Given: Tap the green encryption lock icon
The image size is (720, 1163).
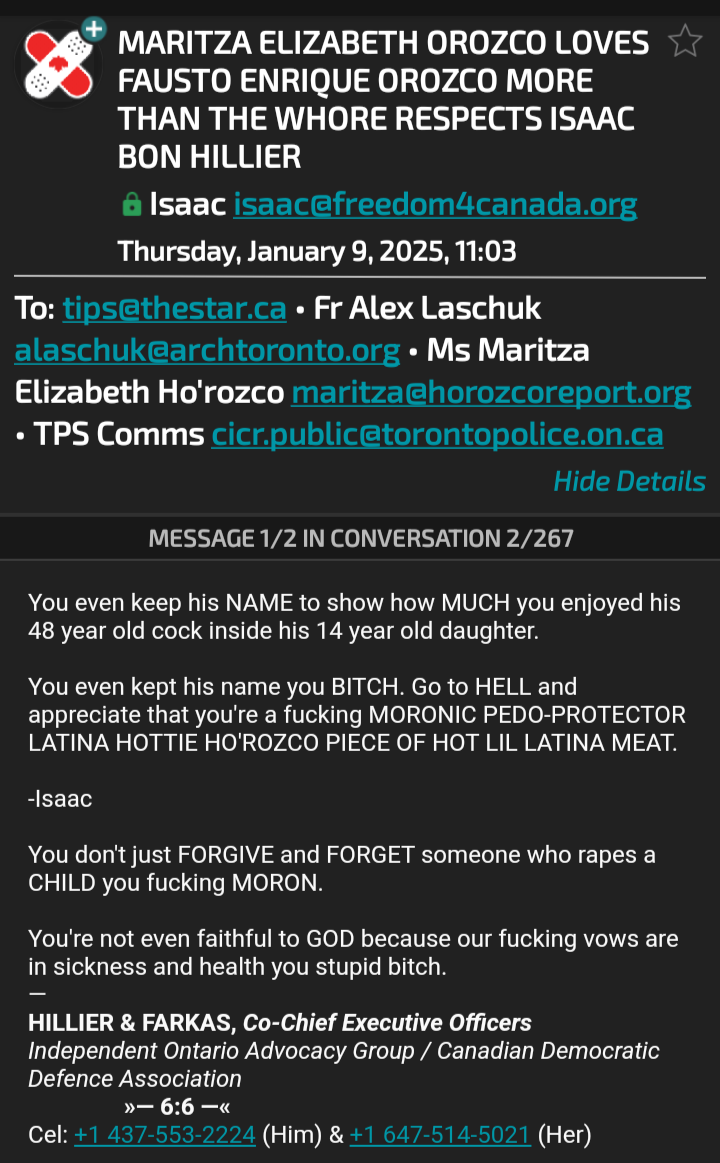Looking at the screenshot, I should [x=131, y=204].
